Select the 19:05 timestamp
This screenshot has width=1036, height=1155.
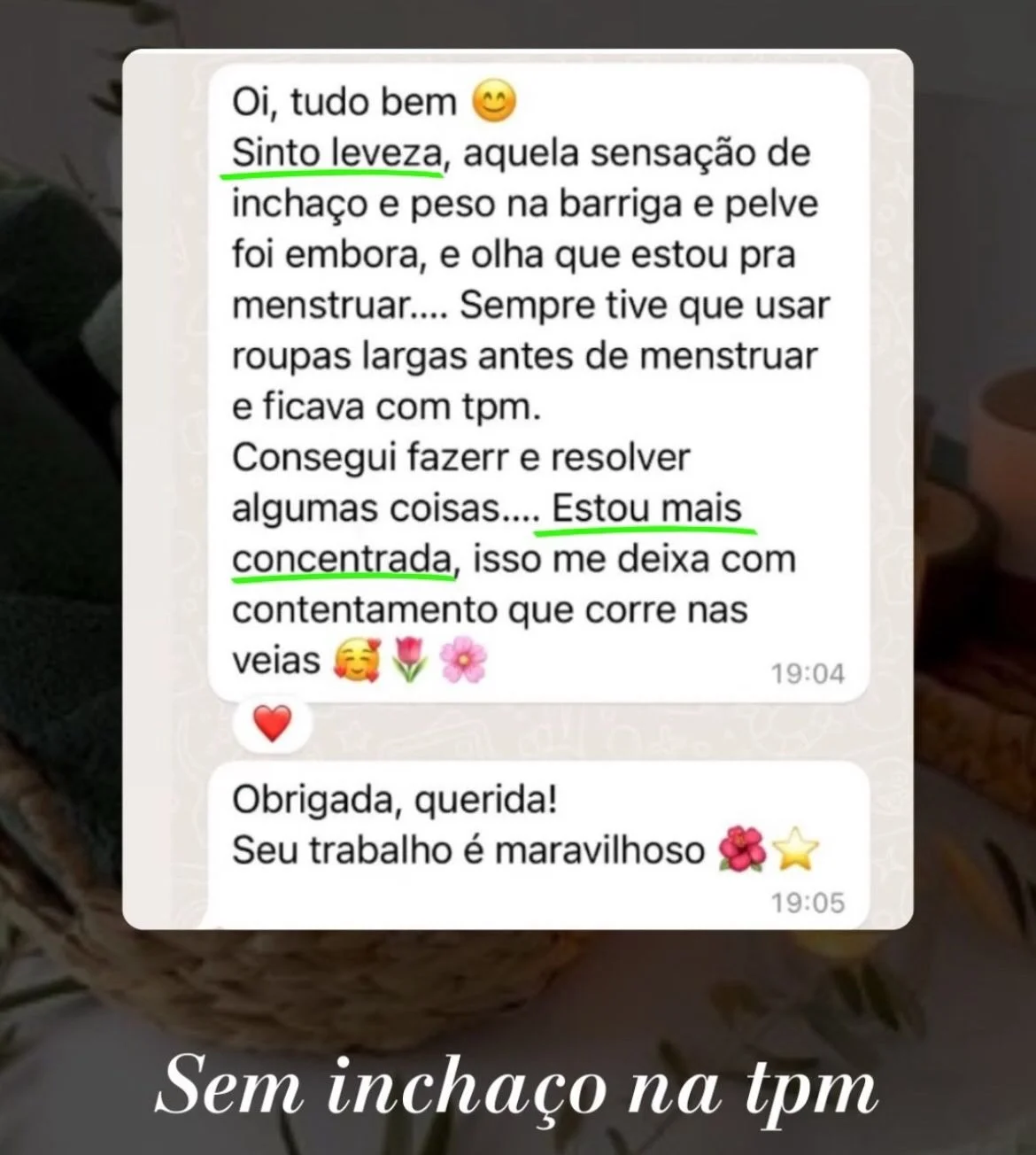click(x=807, y=902)
